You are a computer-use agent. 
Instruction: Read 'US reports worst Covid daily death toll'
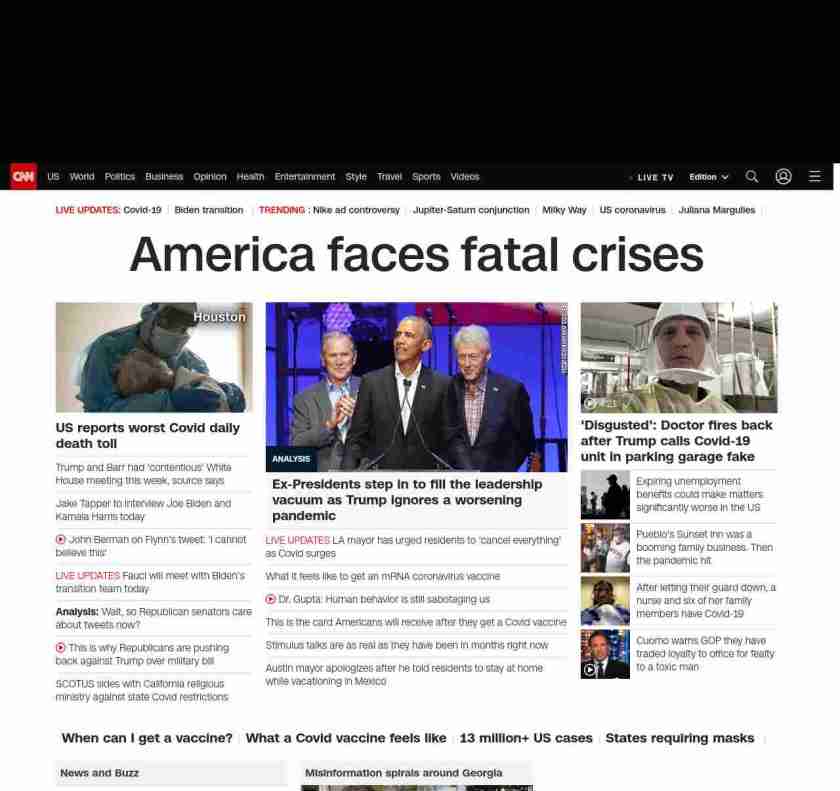(147, 435)
